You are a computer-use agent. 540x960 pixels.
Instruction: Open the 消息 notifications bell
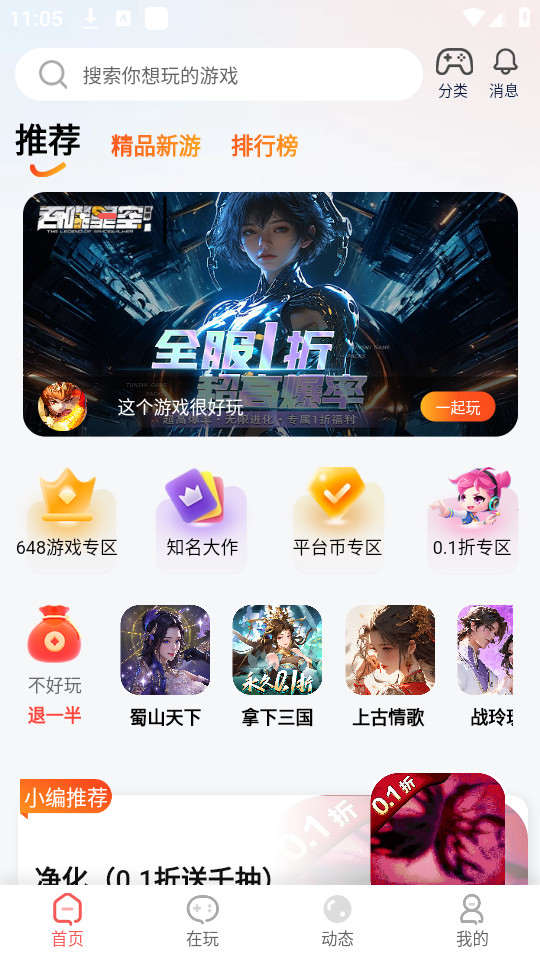pos(504,73)
